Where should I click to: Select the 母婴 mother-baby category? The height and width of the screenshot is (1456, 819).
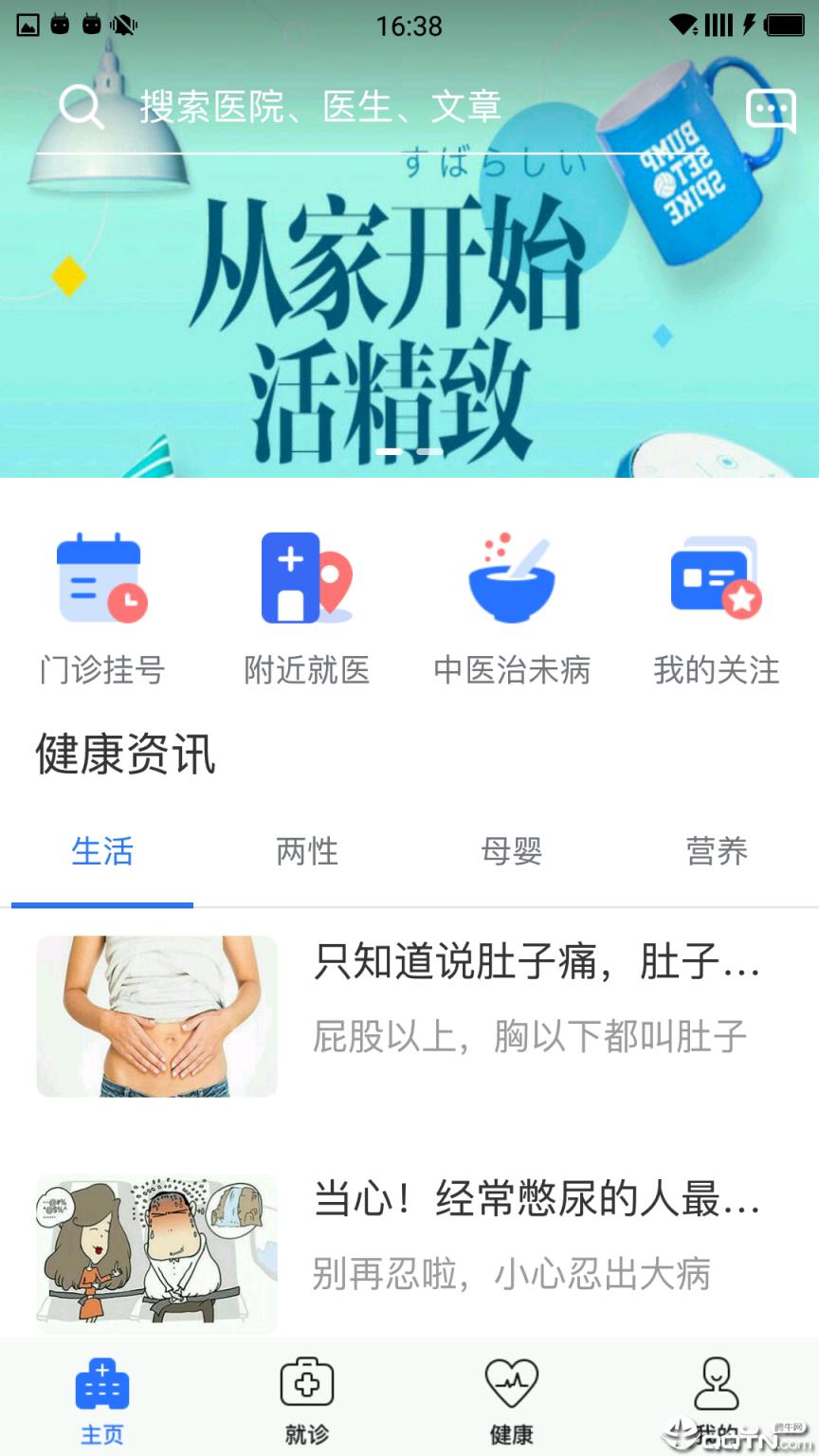(x=512, y=852)
